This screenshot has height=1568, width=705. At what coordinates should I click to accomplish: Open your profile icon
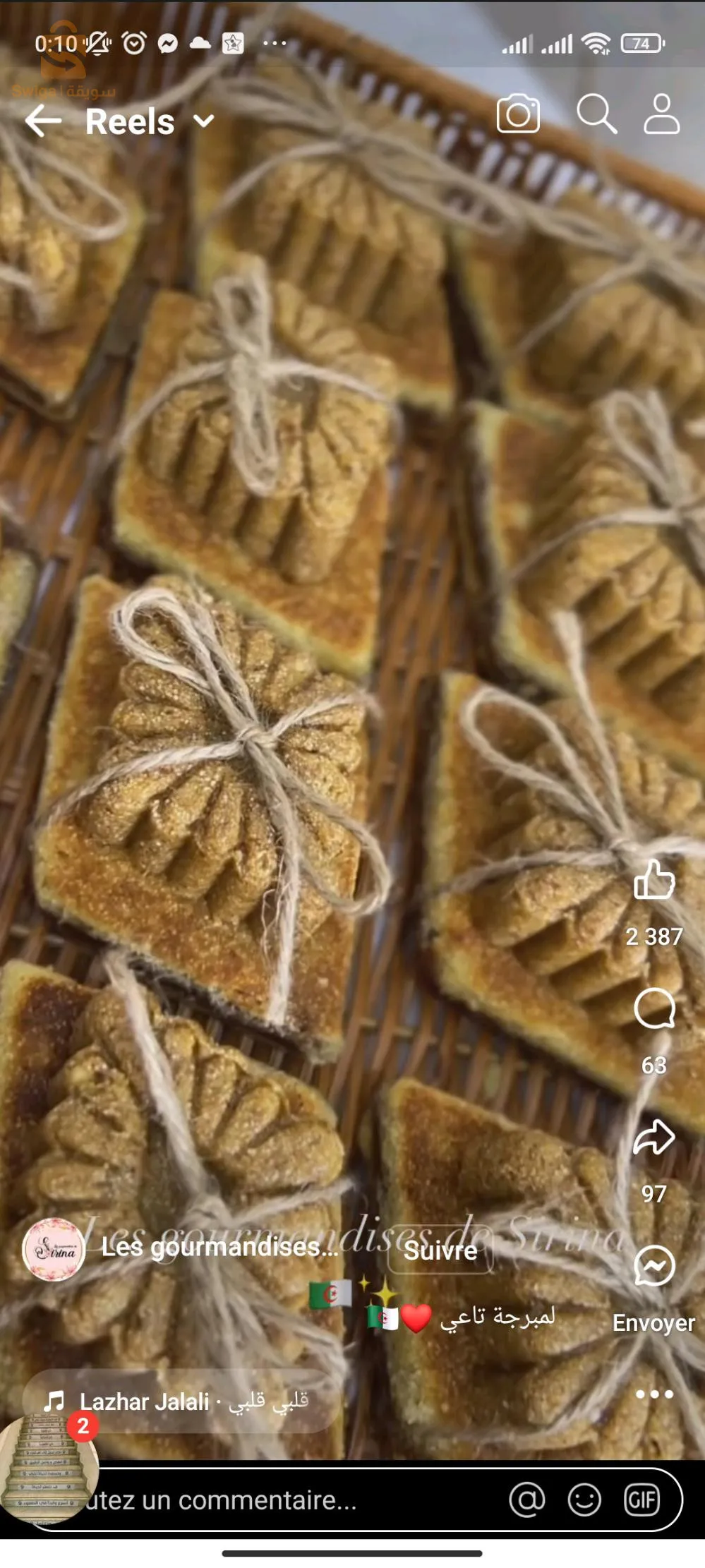tap(661, 114)
